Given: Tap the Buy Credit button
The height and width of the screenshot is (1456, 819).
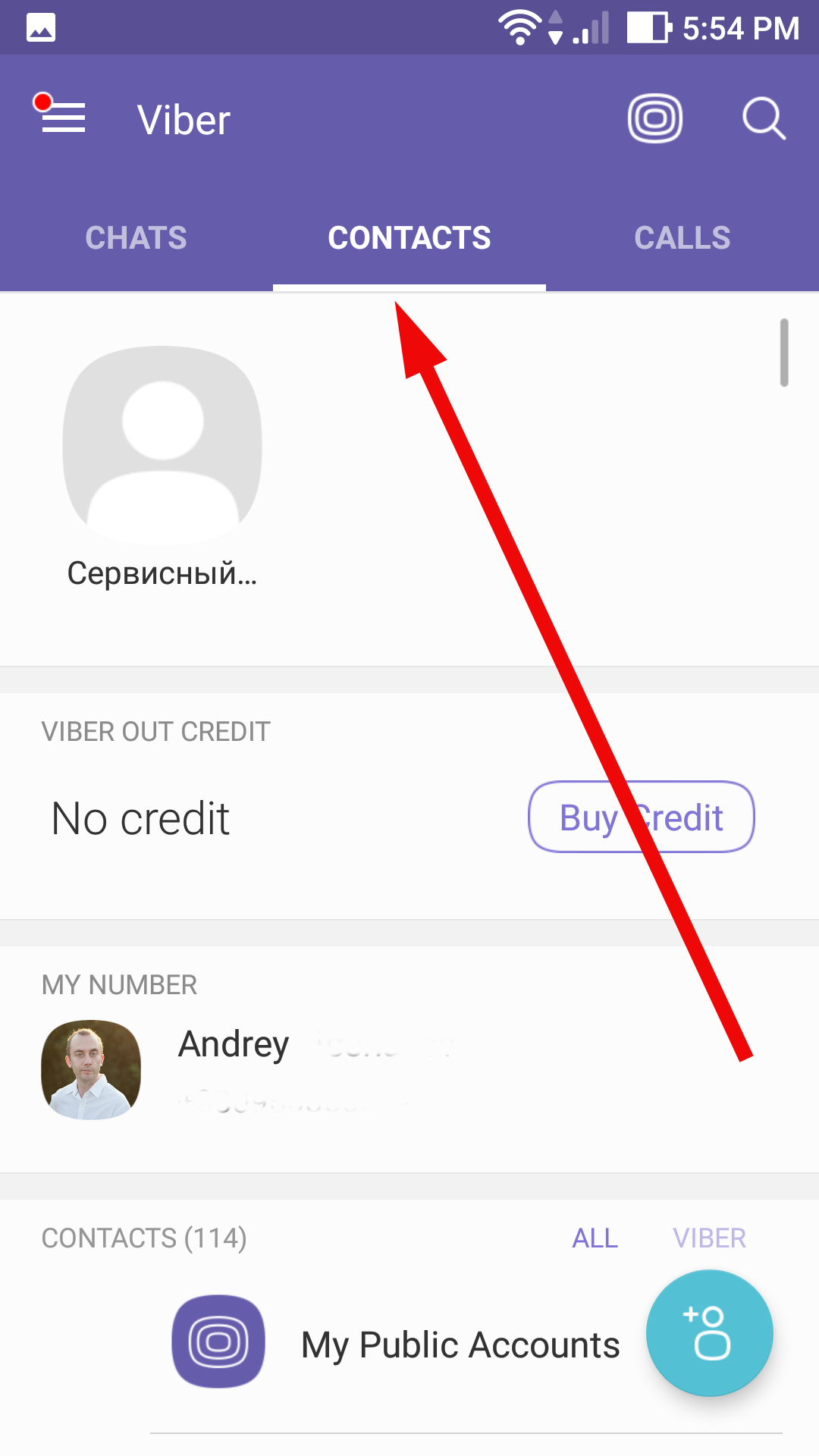Looking at the screenshot, I should tap(642, 817).
